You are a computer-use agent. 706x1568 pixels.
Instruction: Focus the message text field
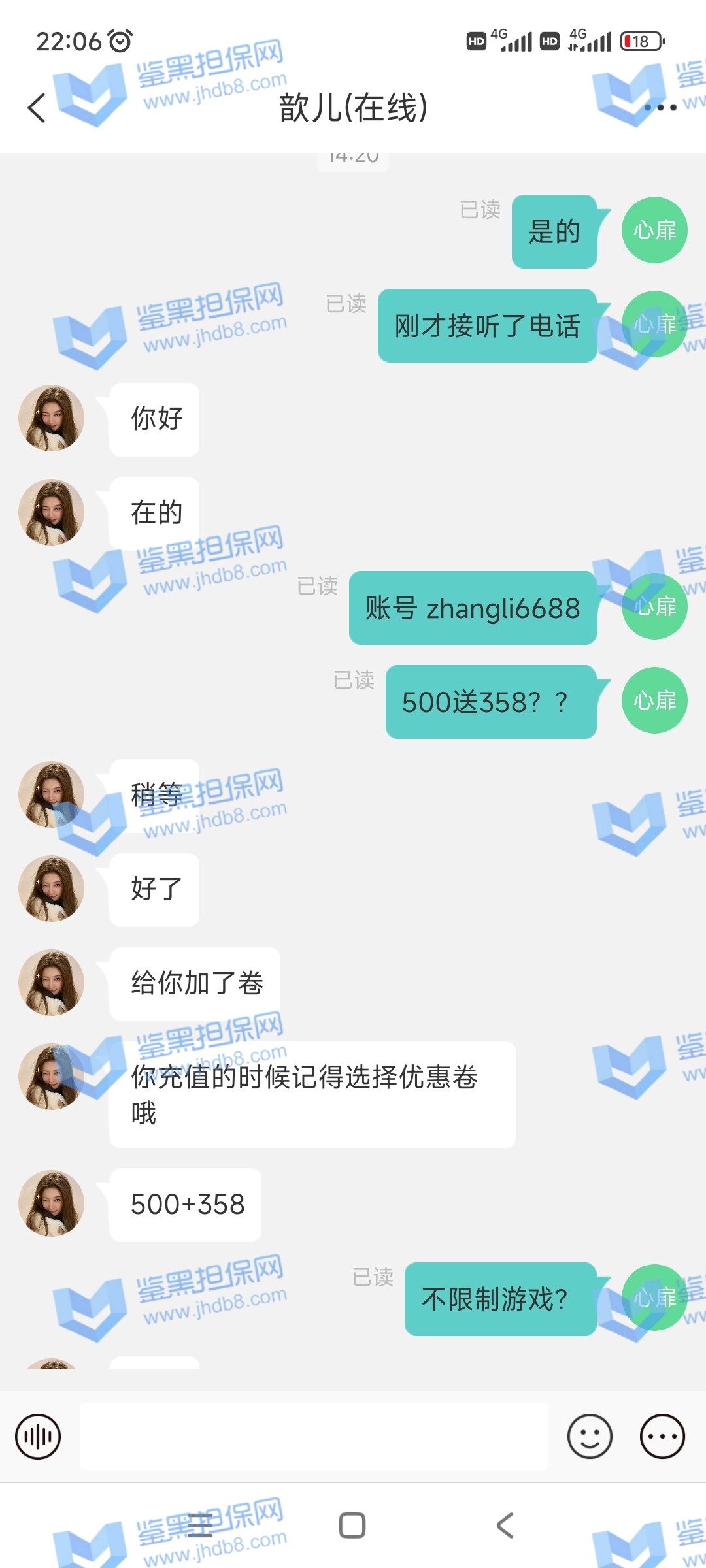click(314, 1437)
